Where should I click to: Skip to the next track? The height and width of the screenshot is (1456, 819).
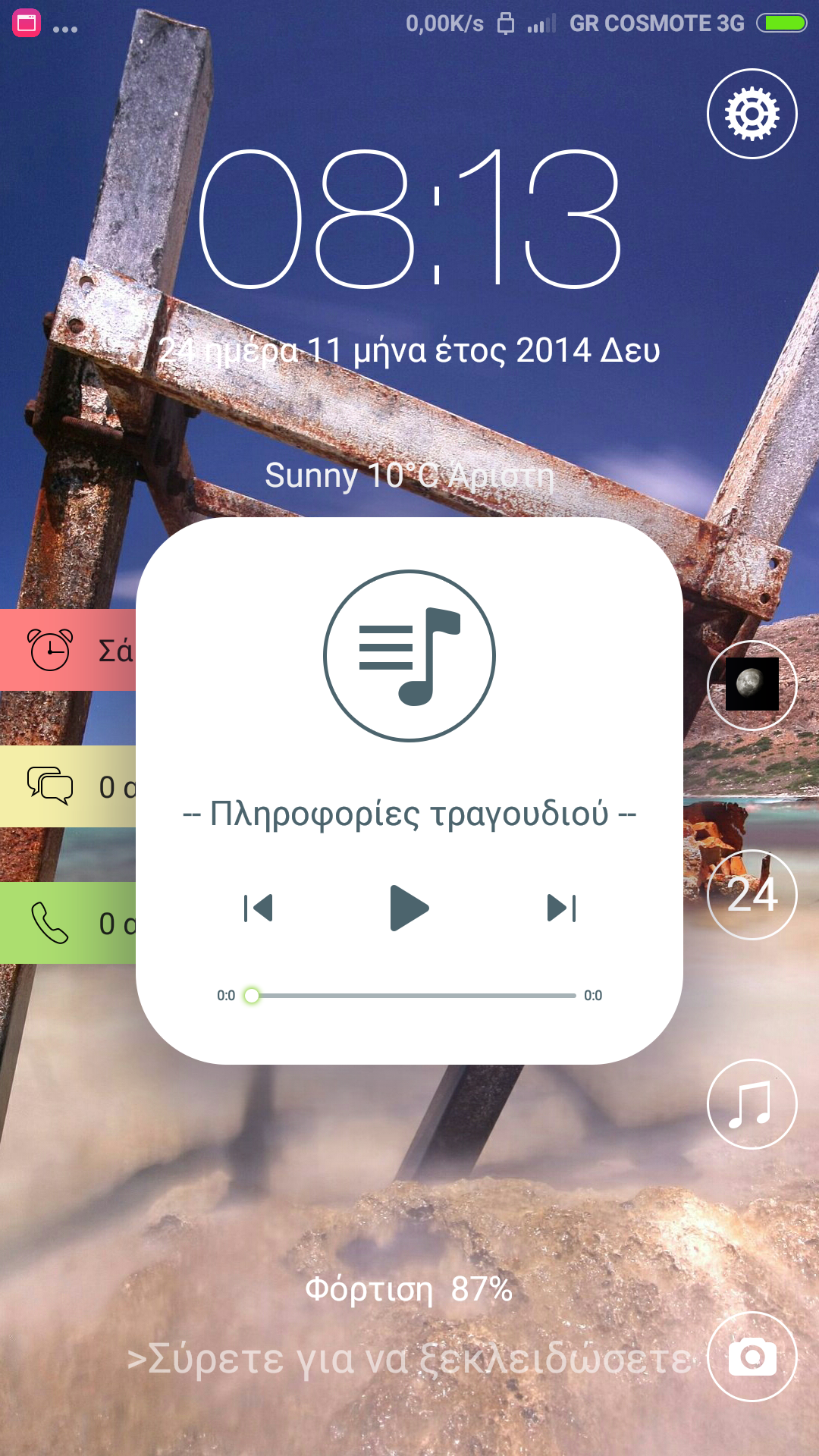tap(561, 908)
